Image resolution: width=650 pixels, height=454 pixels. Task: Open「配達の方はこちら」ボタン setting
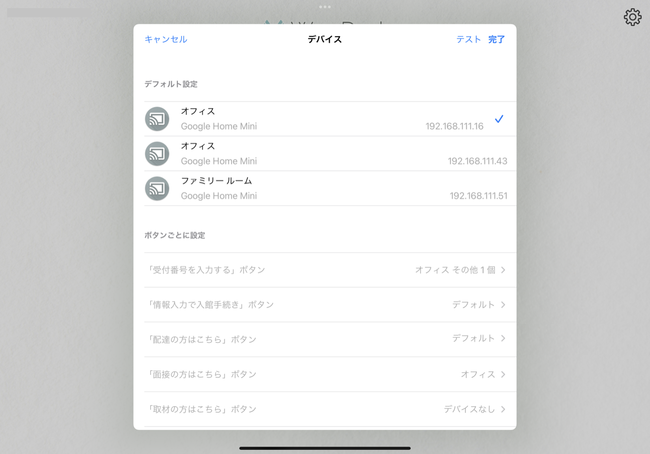click(x=325, y=339)
